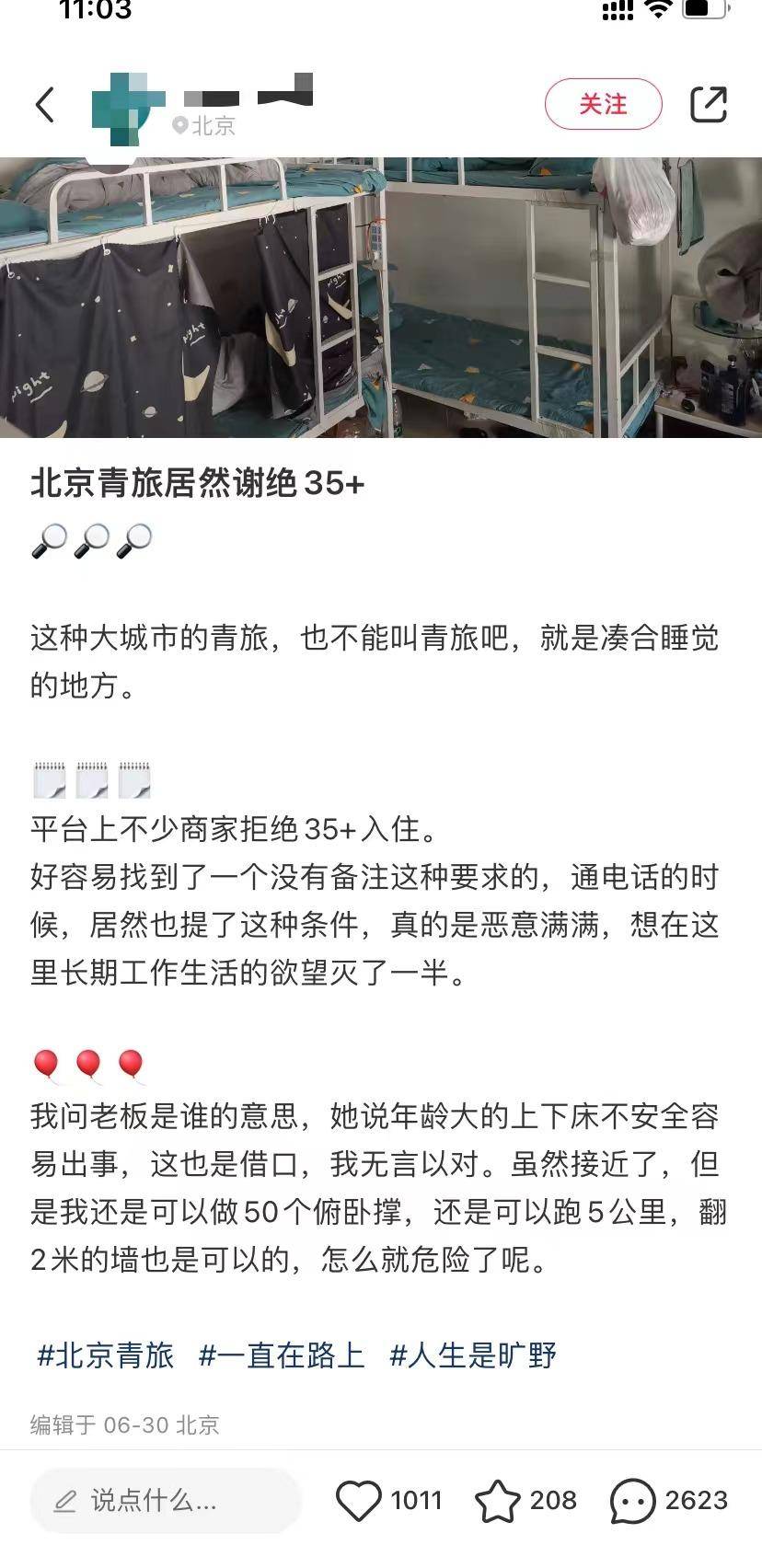Tap the 说点什么 comment field
Viewport: 762px width, 1568px height.
(x=166, y=1501)
